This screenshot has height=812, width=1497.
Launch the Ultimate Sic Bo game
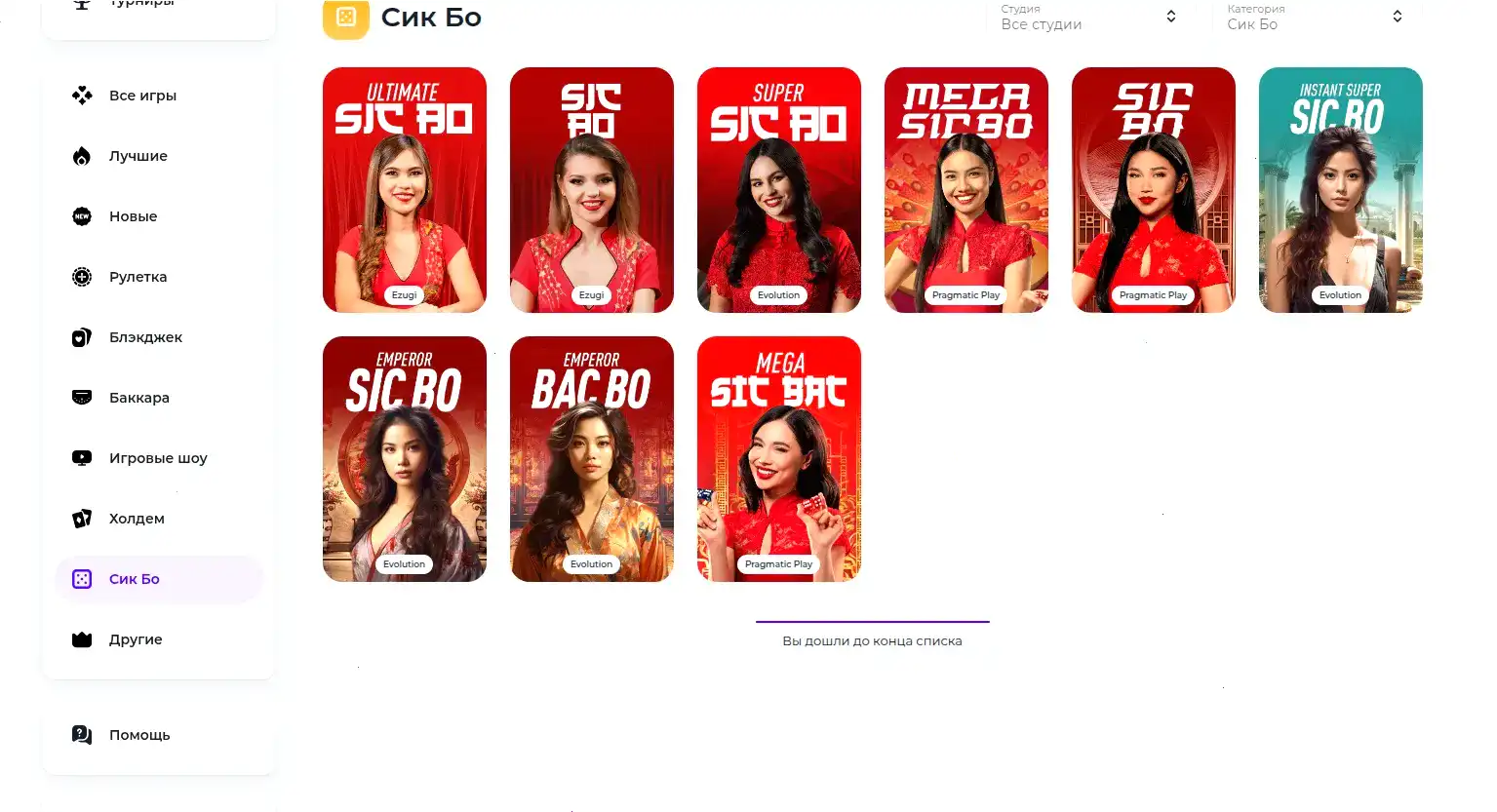click(x=404, y=190)
